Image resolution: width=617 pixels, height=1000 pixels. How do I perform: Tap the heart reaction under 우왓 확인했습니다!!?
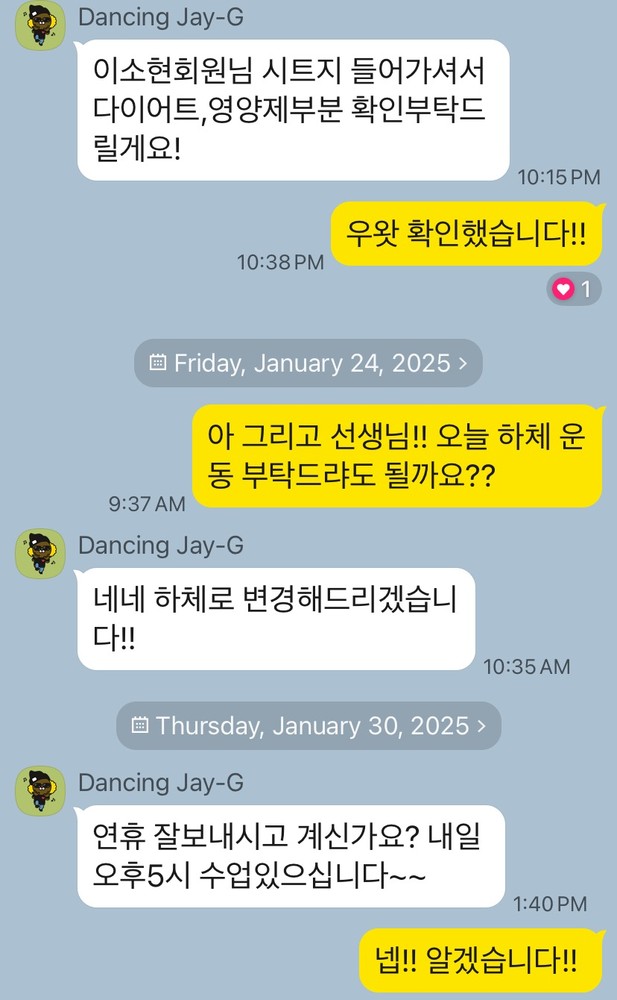point(573,290)
